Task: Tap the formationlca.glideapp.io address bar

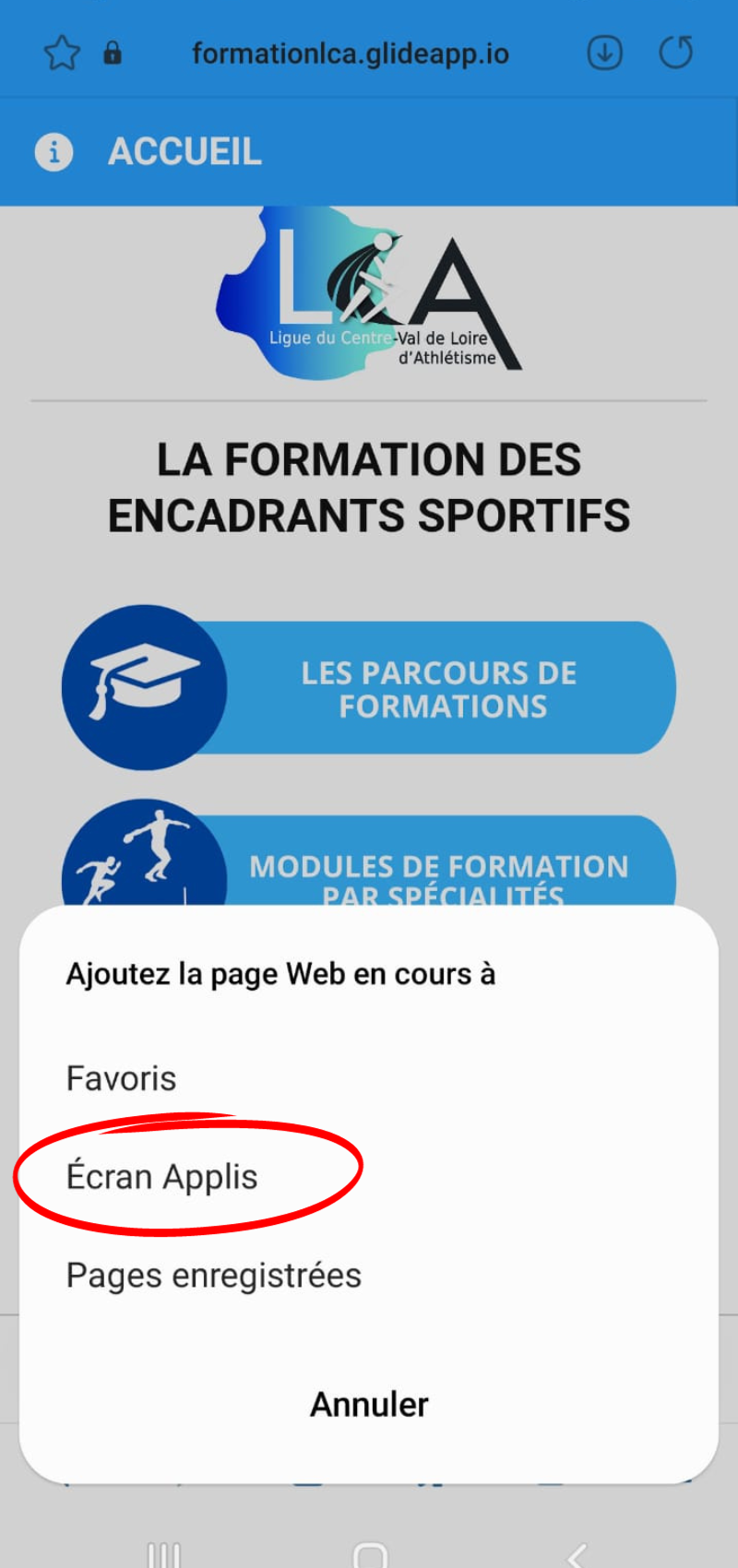Action: click(351, 53)
